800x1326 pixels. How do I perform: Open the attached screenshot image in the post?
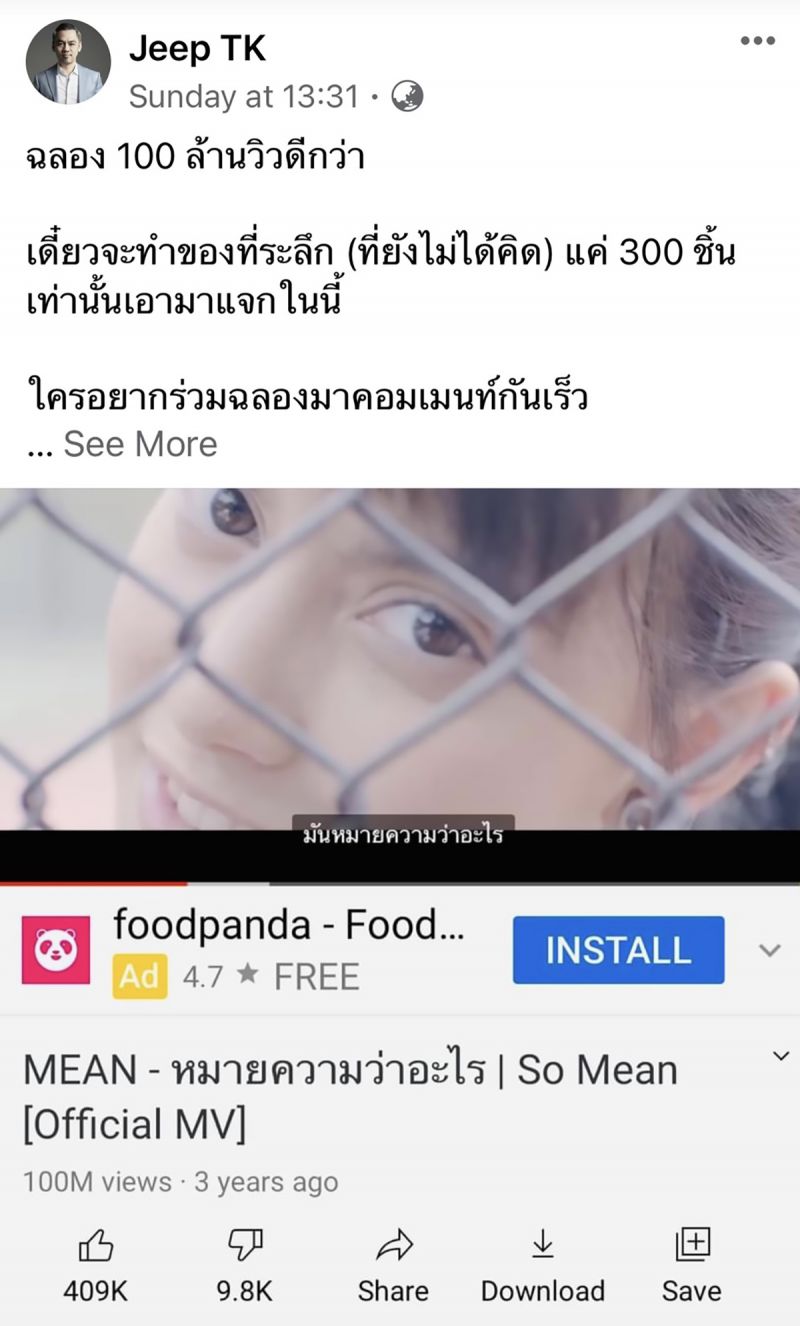tap(400, 900)
